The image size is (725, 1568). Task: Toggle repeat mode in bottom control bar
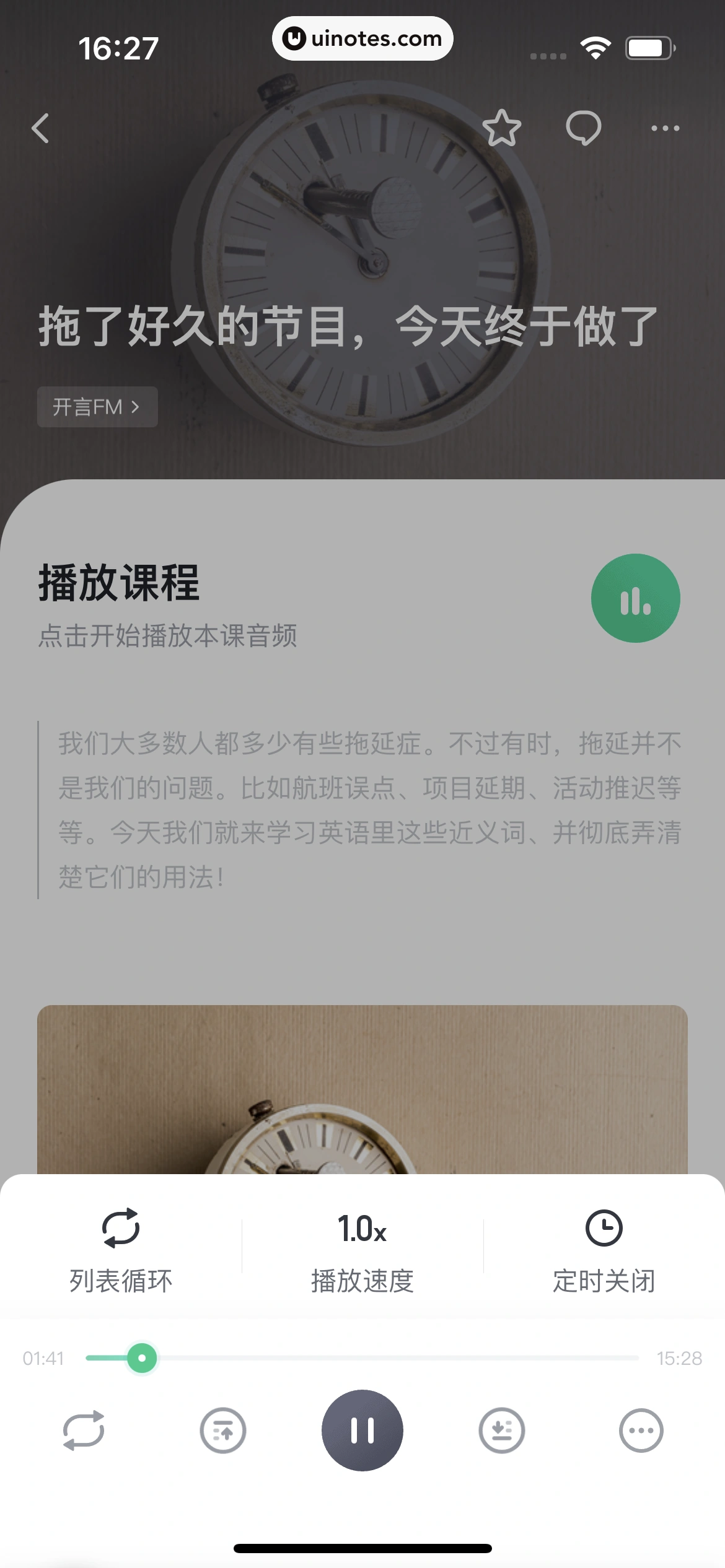pyautogui.click(x=84, y=1431)
